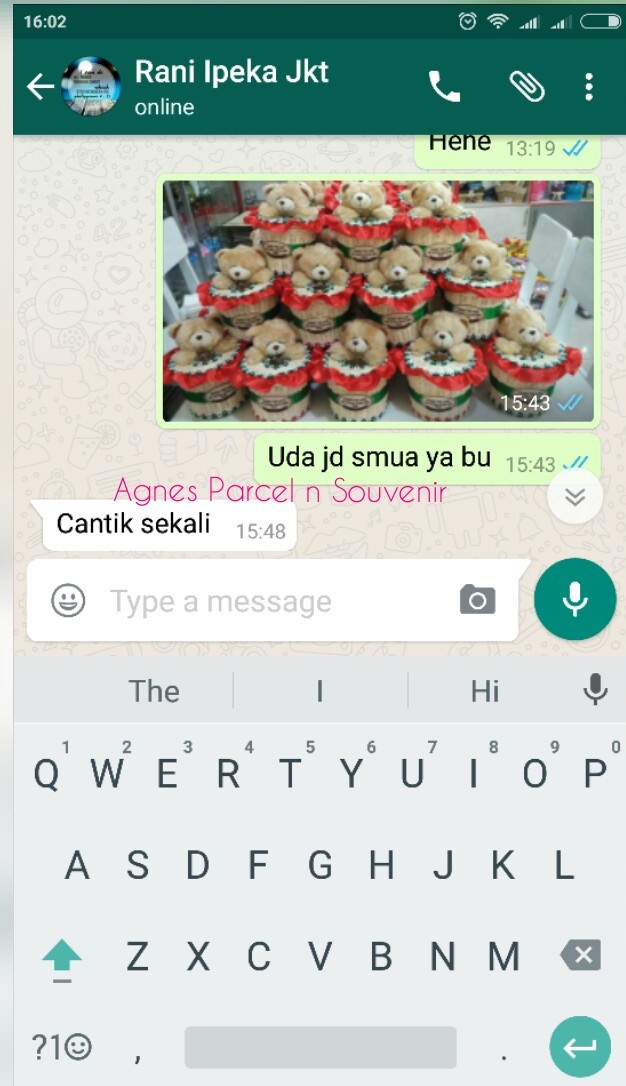Open Rani Ipeka Jkt's contact info
The width and height of the screenshot is (626, 1086).
coord(231,86)
